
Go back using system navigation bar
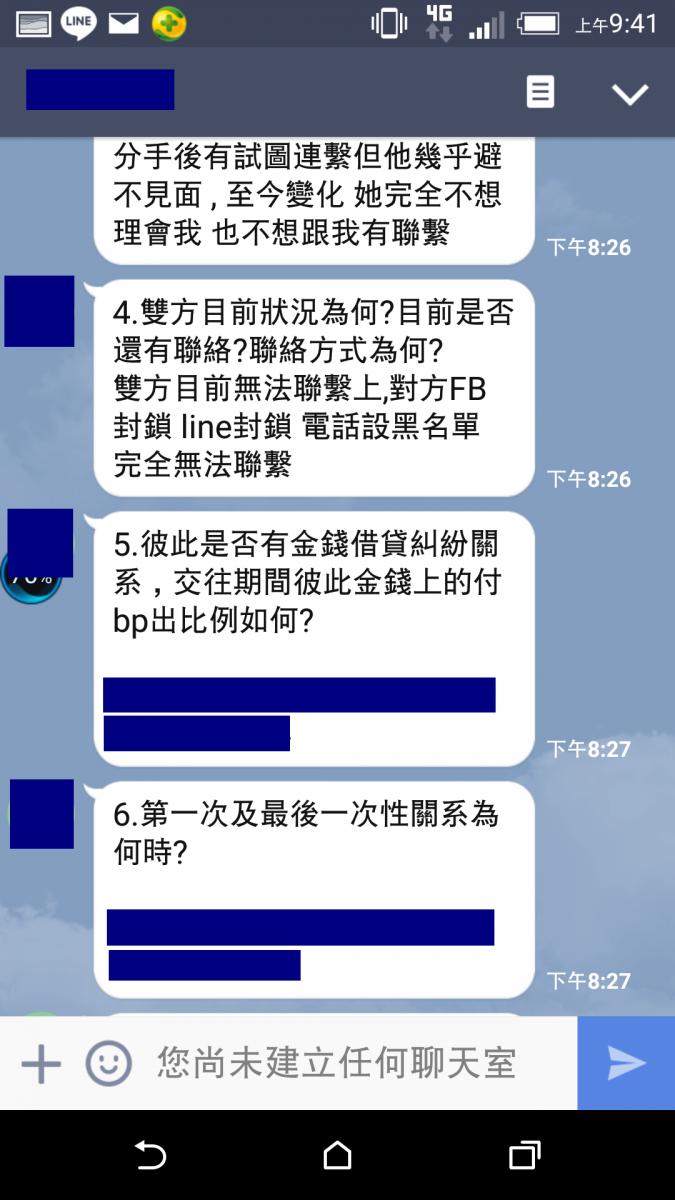pyautogui.click(x=150, y=1156)
